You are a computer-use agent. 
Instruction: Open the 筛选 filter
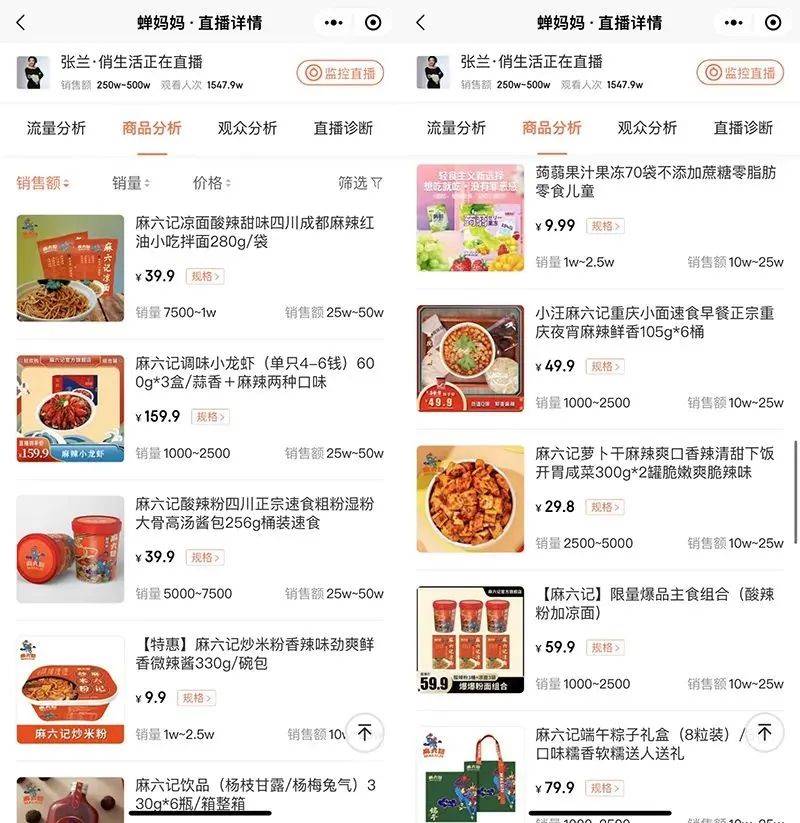point(360,183)
